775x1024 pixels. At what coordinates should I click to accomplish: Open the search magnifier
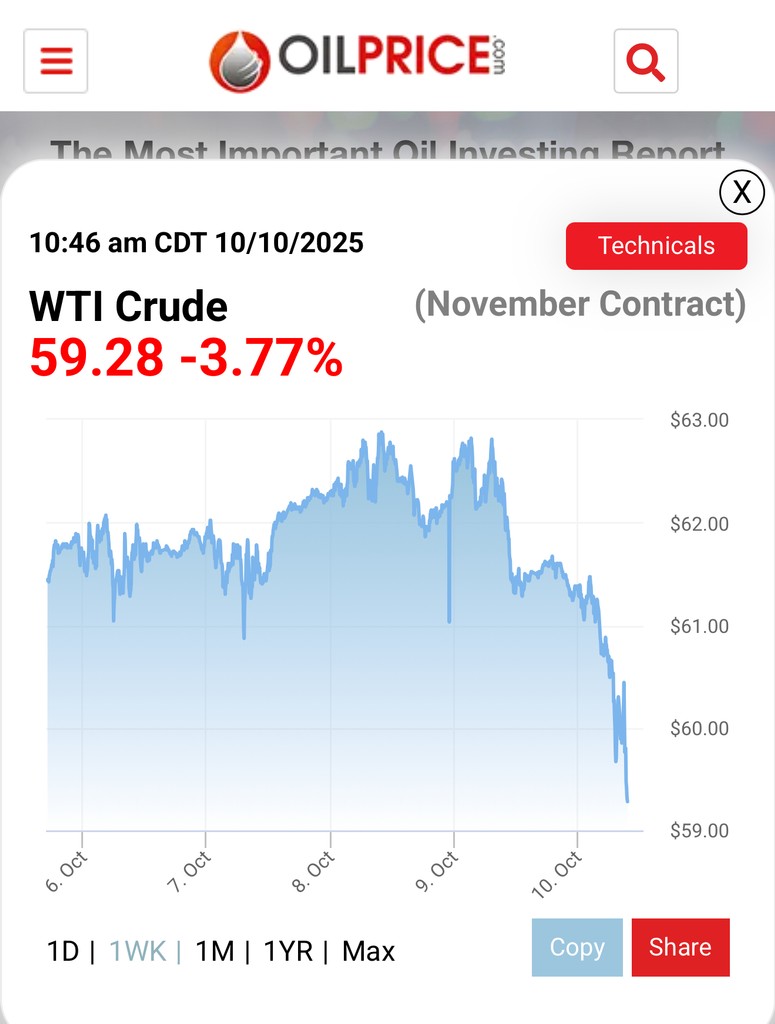click(x=645, y=61)
